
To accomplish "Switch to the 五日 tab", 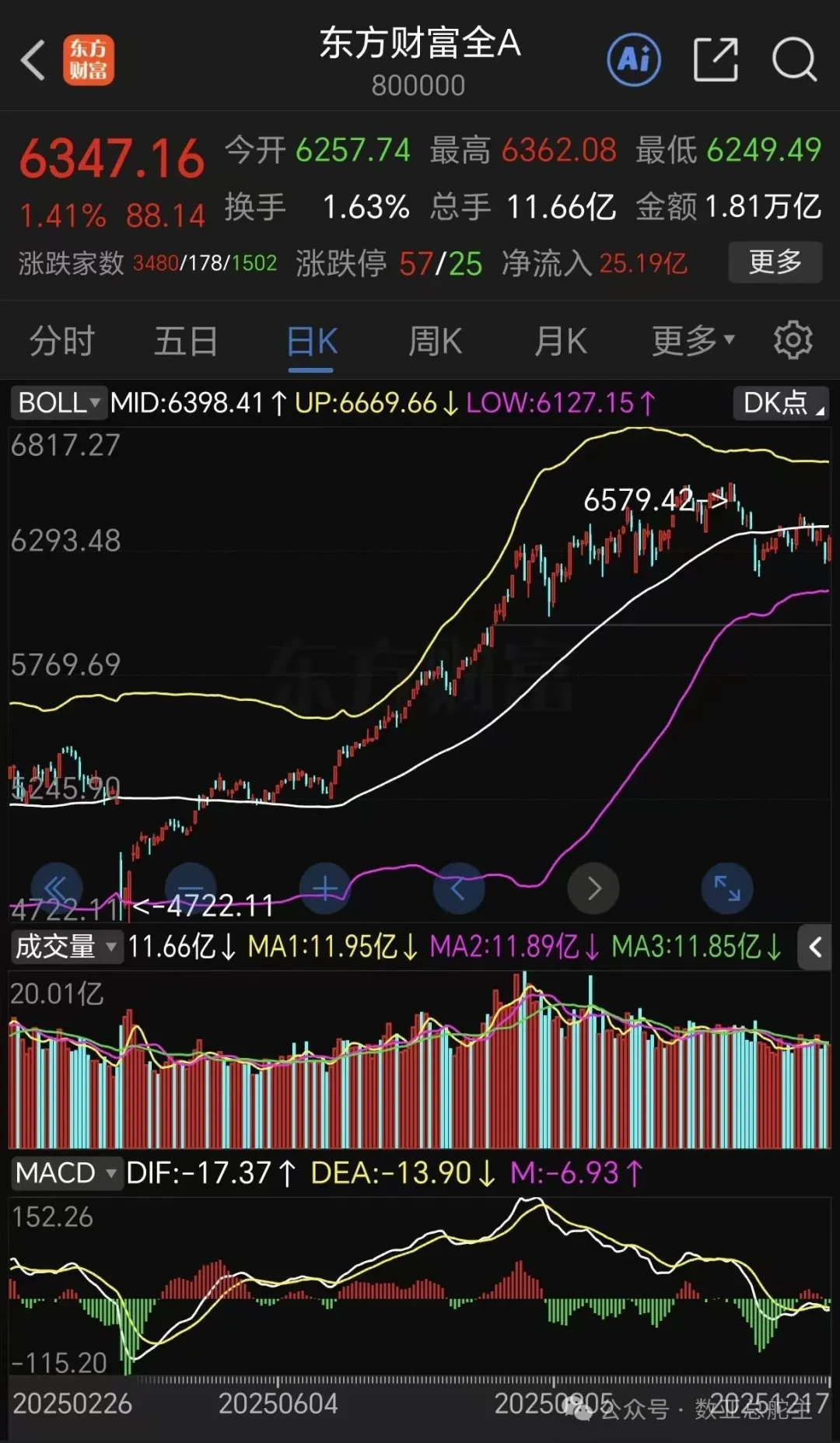I will pos(186,341).
